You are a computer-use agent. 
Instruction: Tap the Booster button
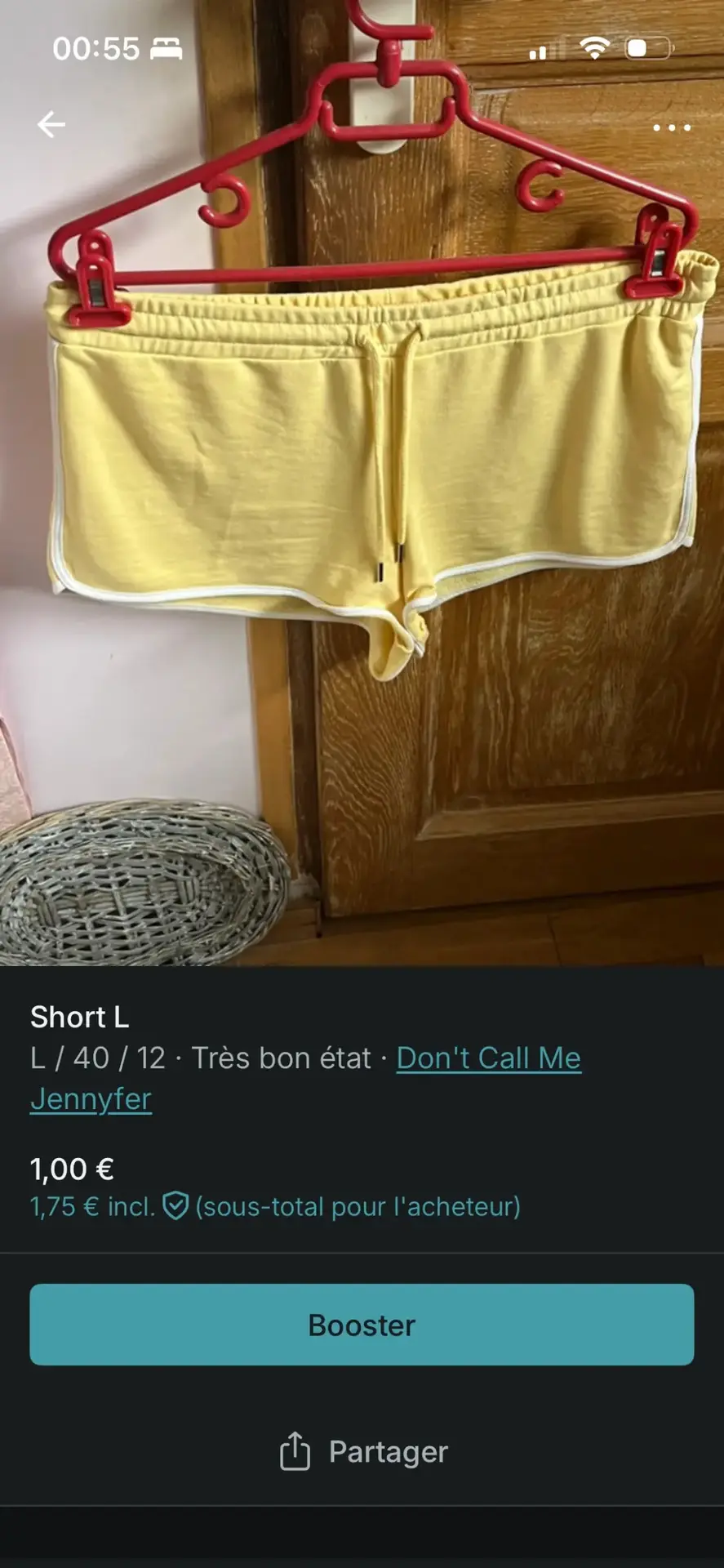362,1325
